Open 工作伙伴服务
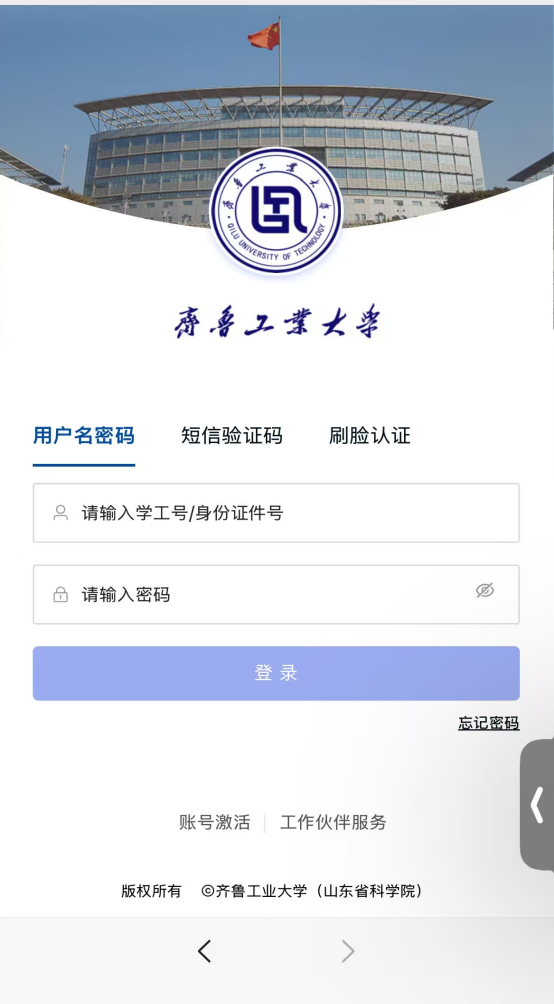 pos(333,822)
